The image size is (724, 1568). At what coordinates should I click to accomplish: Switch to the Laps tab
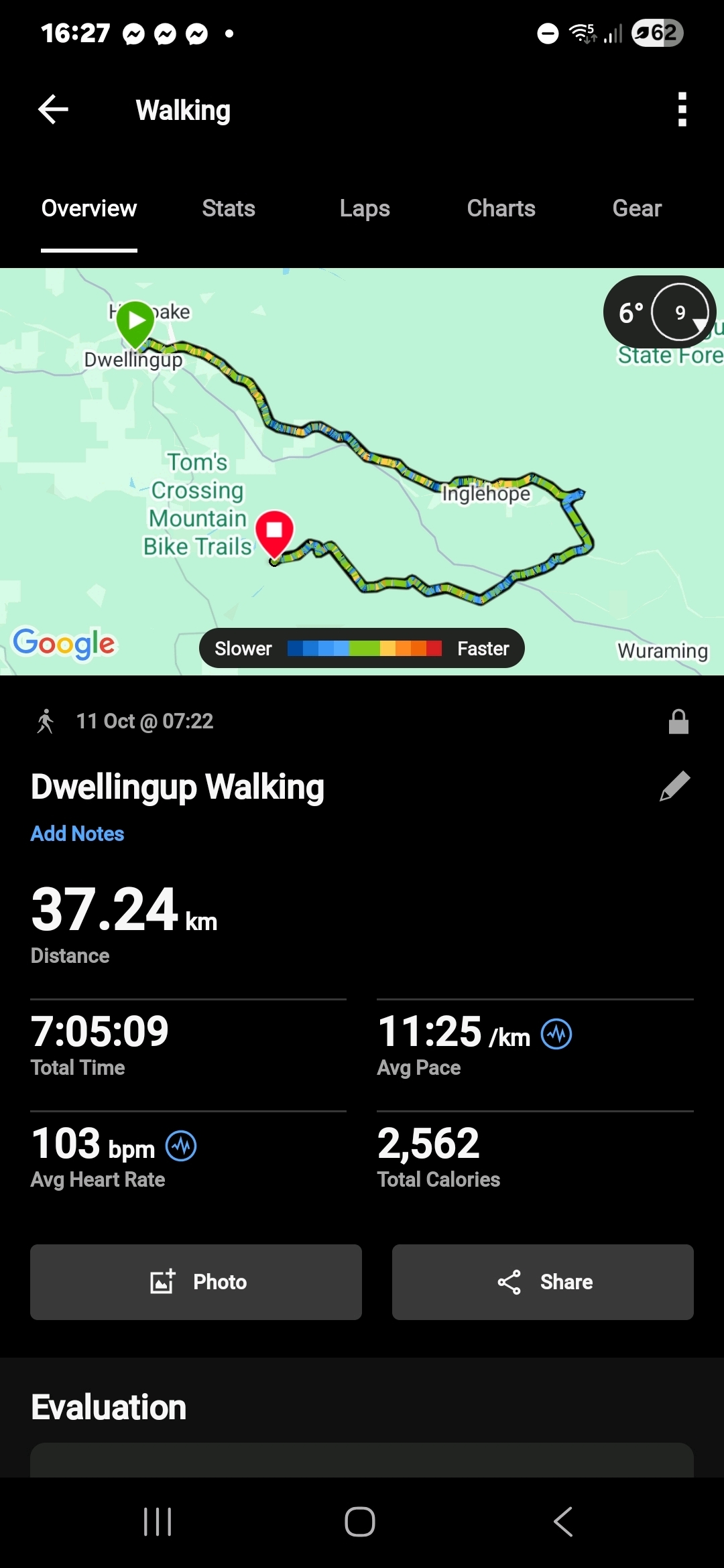365,208
